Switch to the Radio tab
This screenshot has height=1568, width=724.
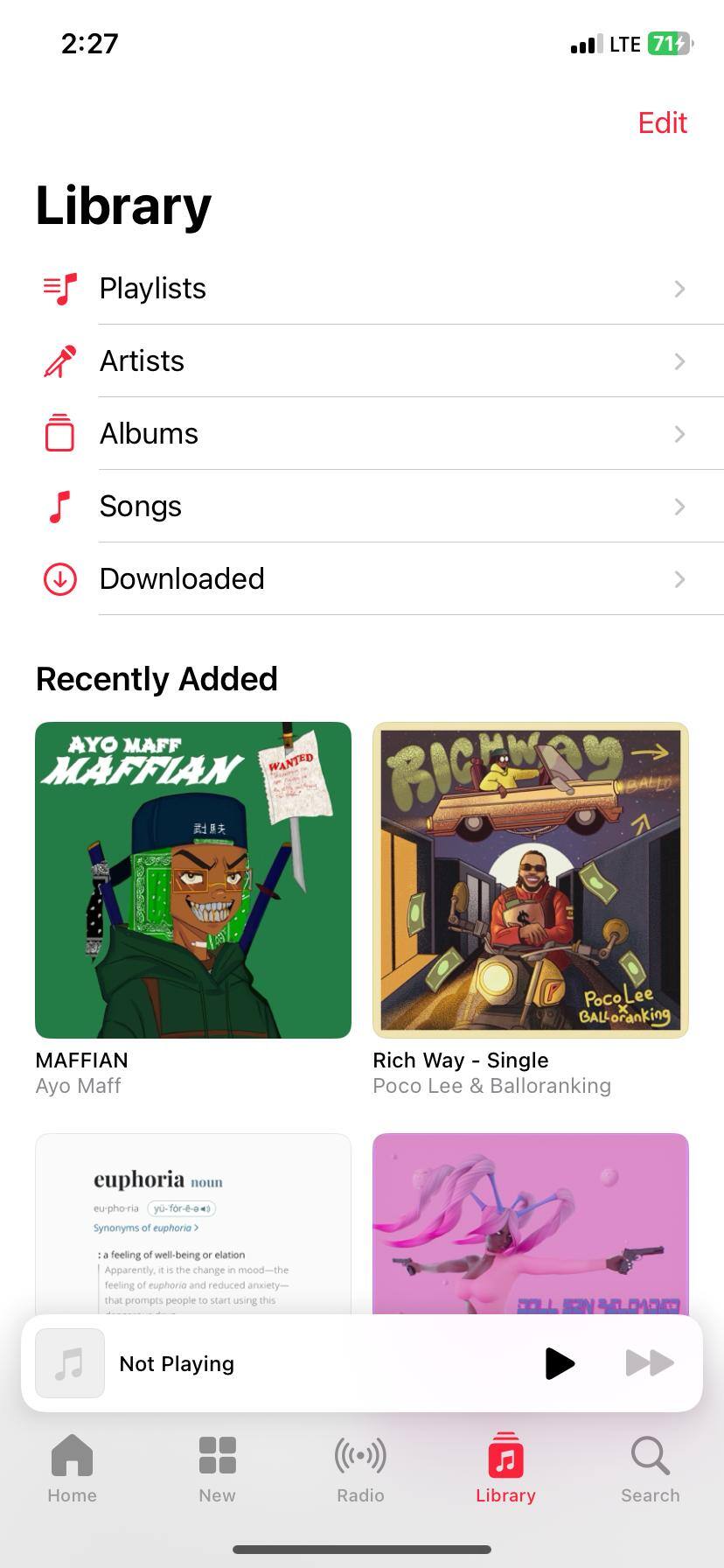[x=360, y=1468]
